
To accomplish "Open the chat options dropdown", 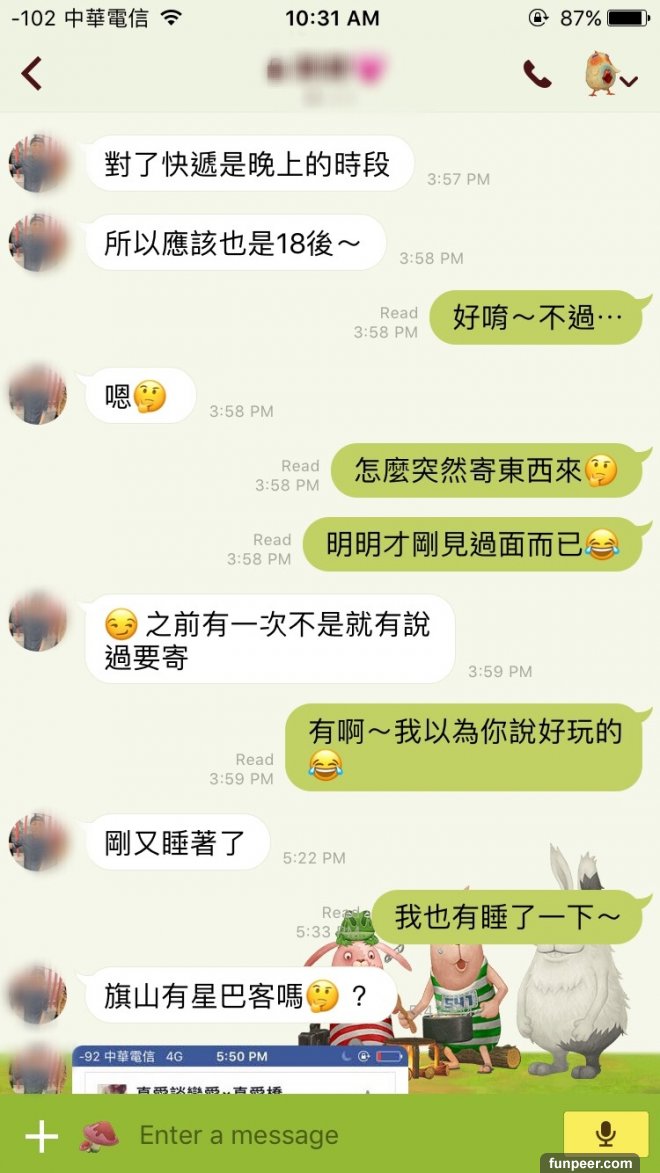I will coord(612,74).
